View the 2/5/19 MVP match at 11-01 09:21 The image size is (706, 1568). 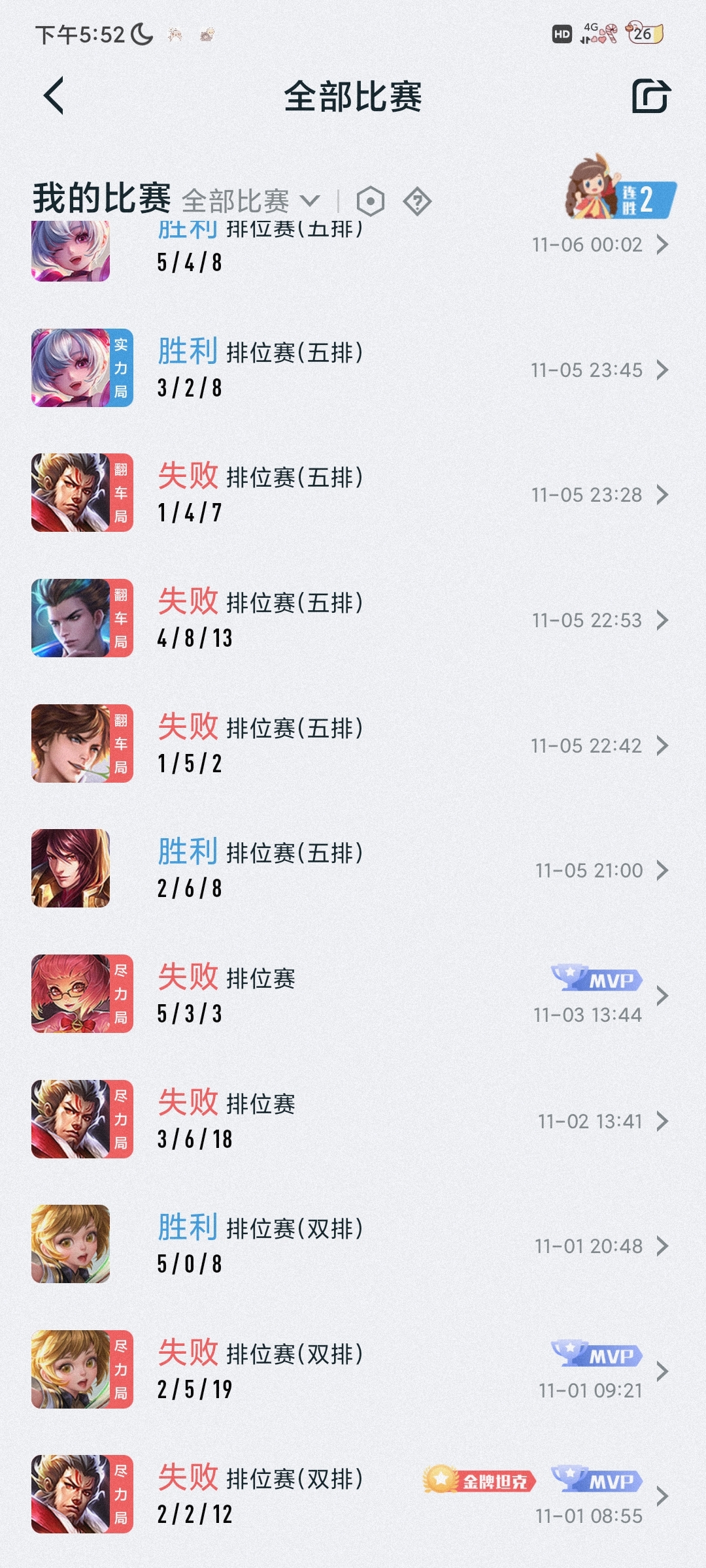pyautogui.click(x=353, y=1371)
